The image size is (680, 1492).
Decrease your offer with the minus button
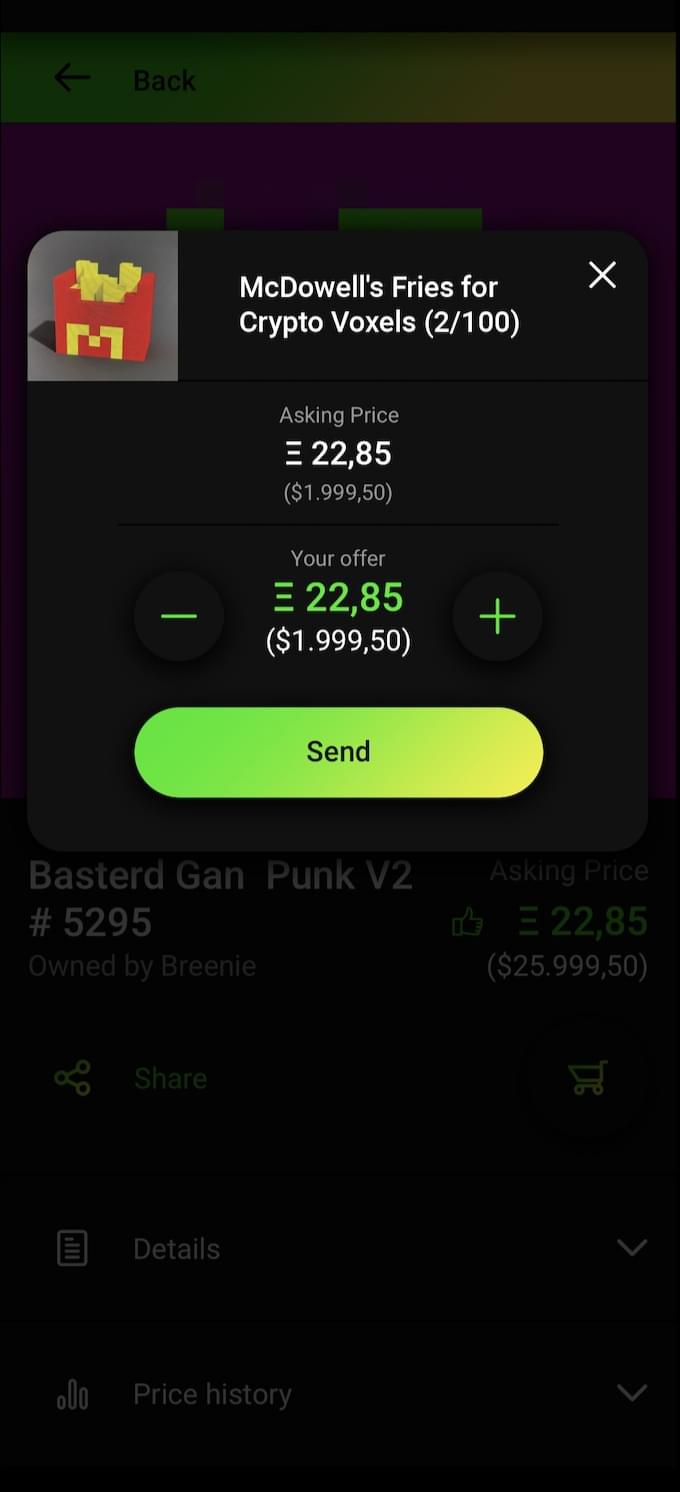pyautogui.click(x=179, y=616)
